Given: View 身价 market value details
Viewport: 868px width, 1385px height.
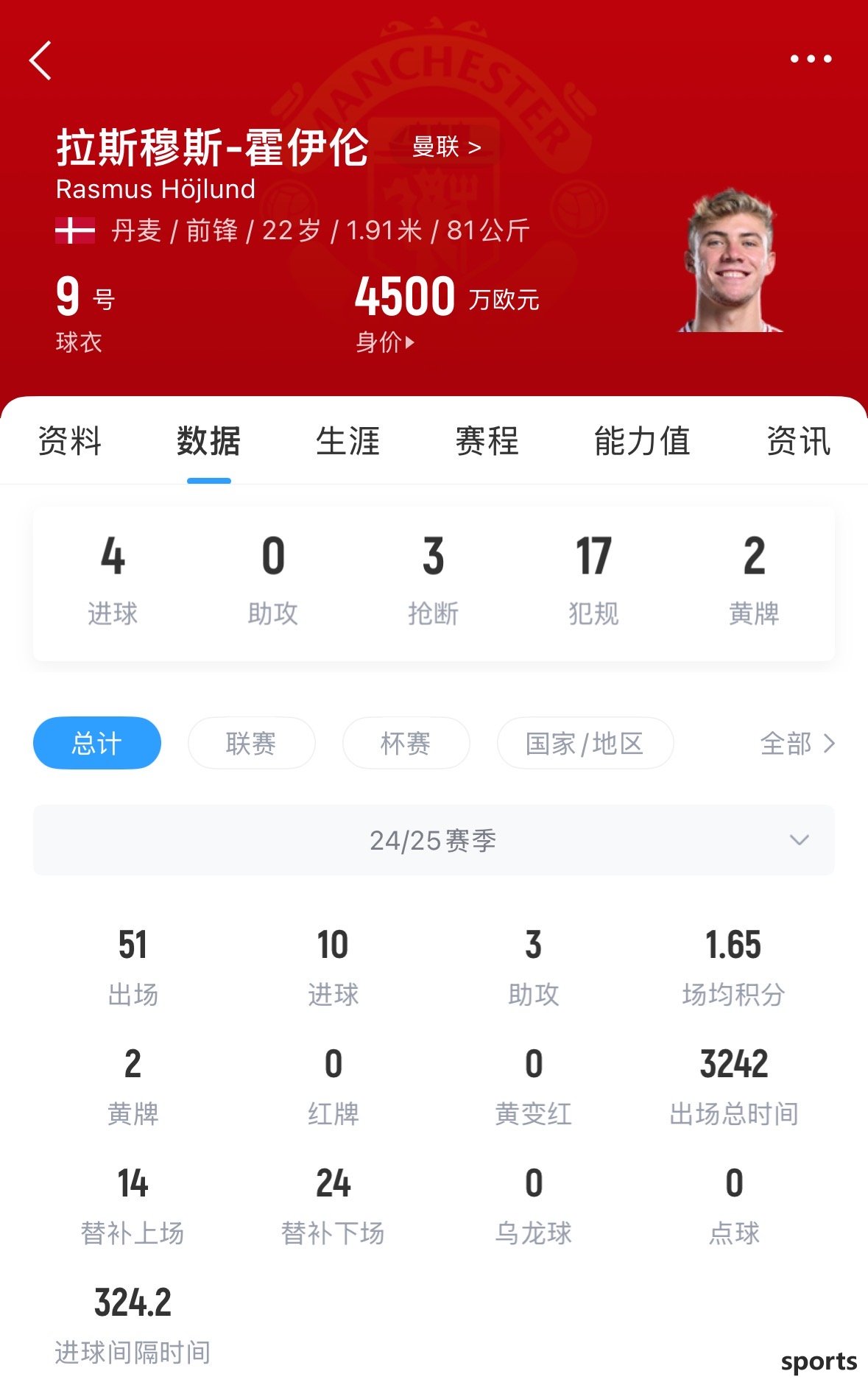Looking at the screenshot, I should click(385, 342).
